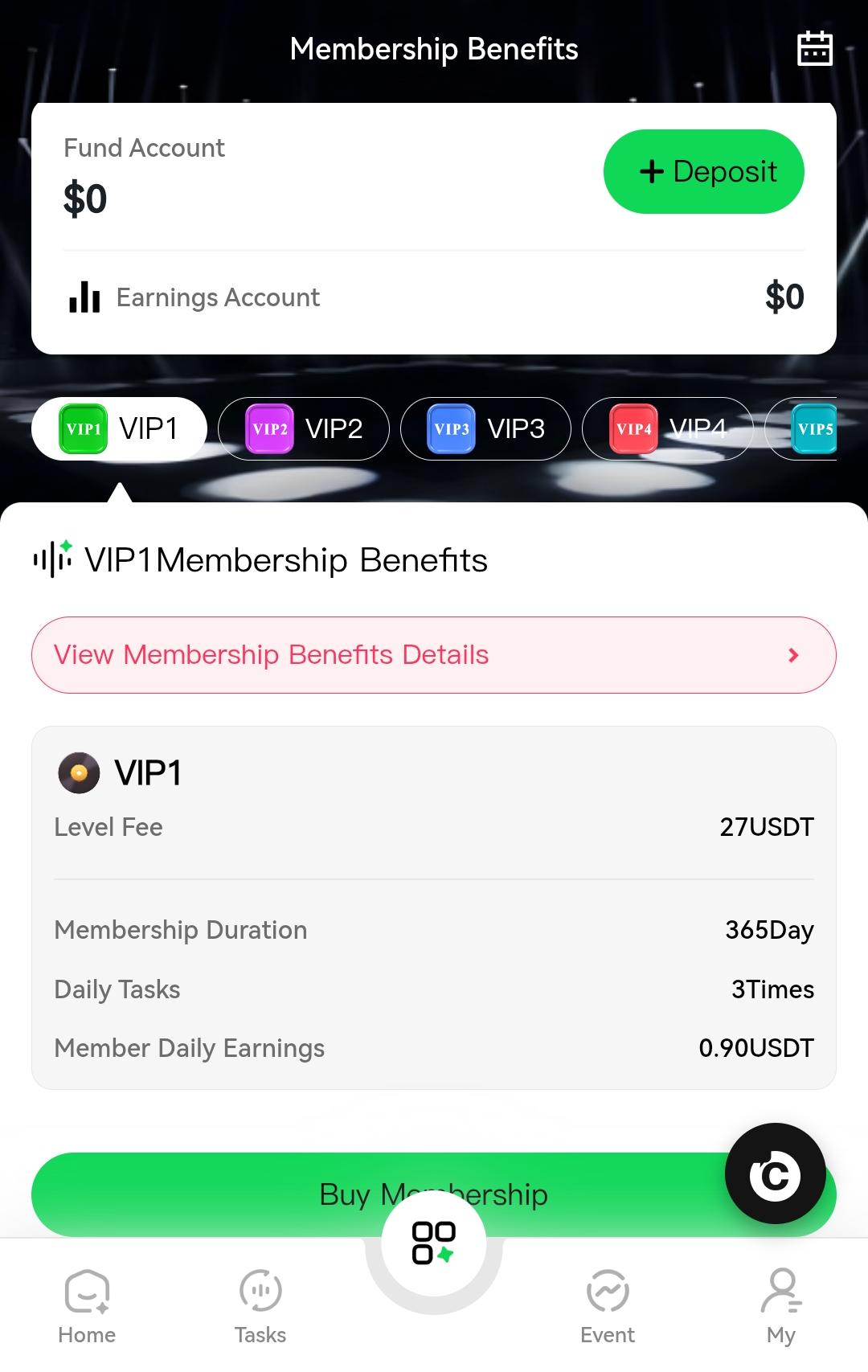Image resolution: width=868 pixels, height=1372 pixels.
Task: Expand membership benefits via the right chevron
Action: click(x=793, y=655)
